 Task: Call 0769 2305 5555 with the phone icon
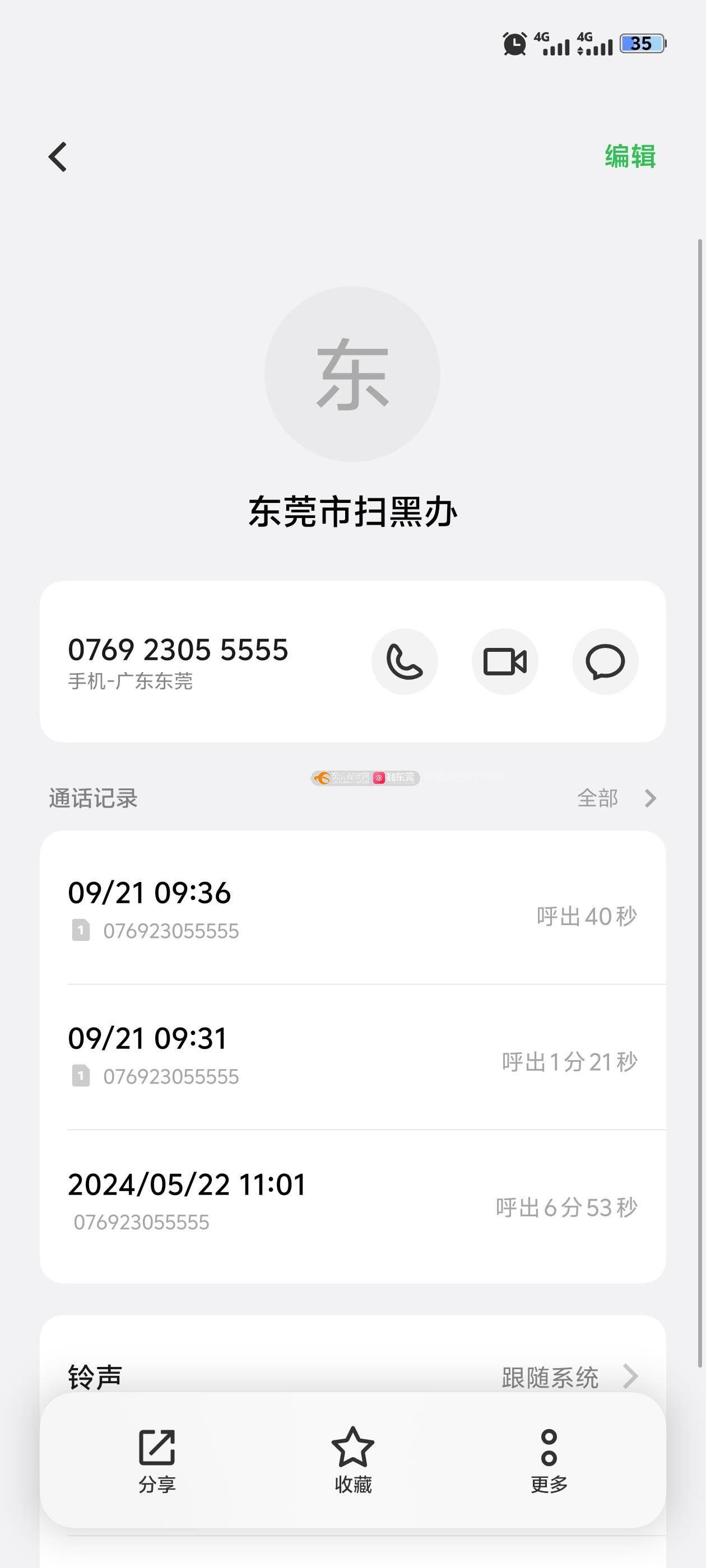click(x=405, y=662)
